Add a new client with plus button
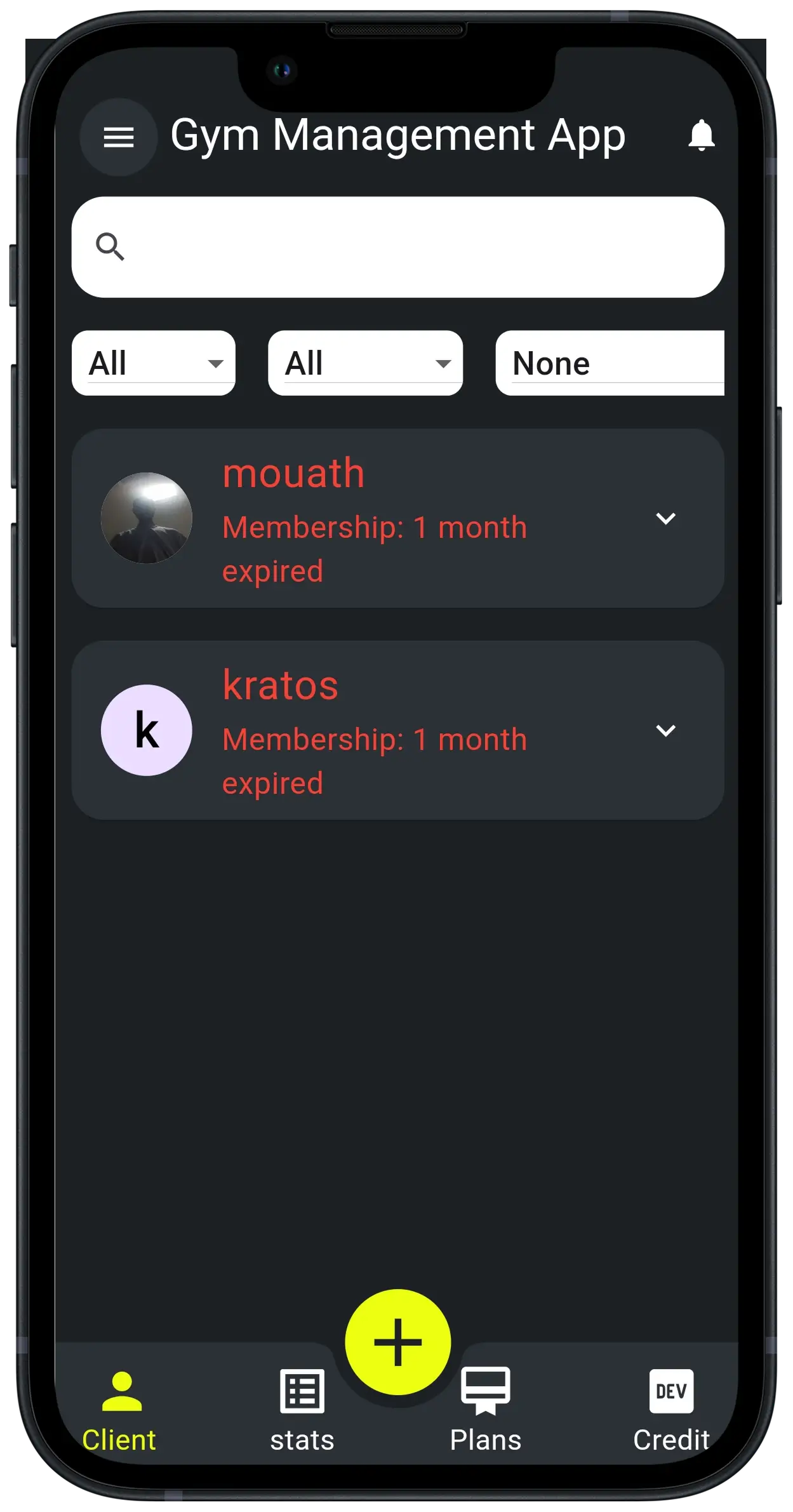 point(398,1342)
